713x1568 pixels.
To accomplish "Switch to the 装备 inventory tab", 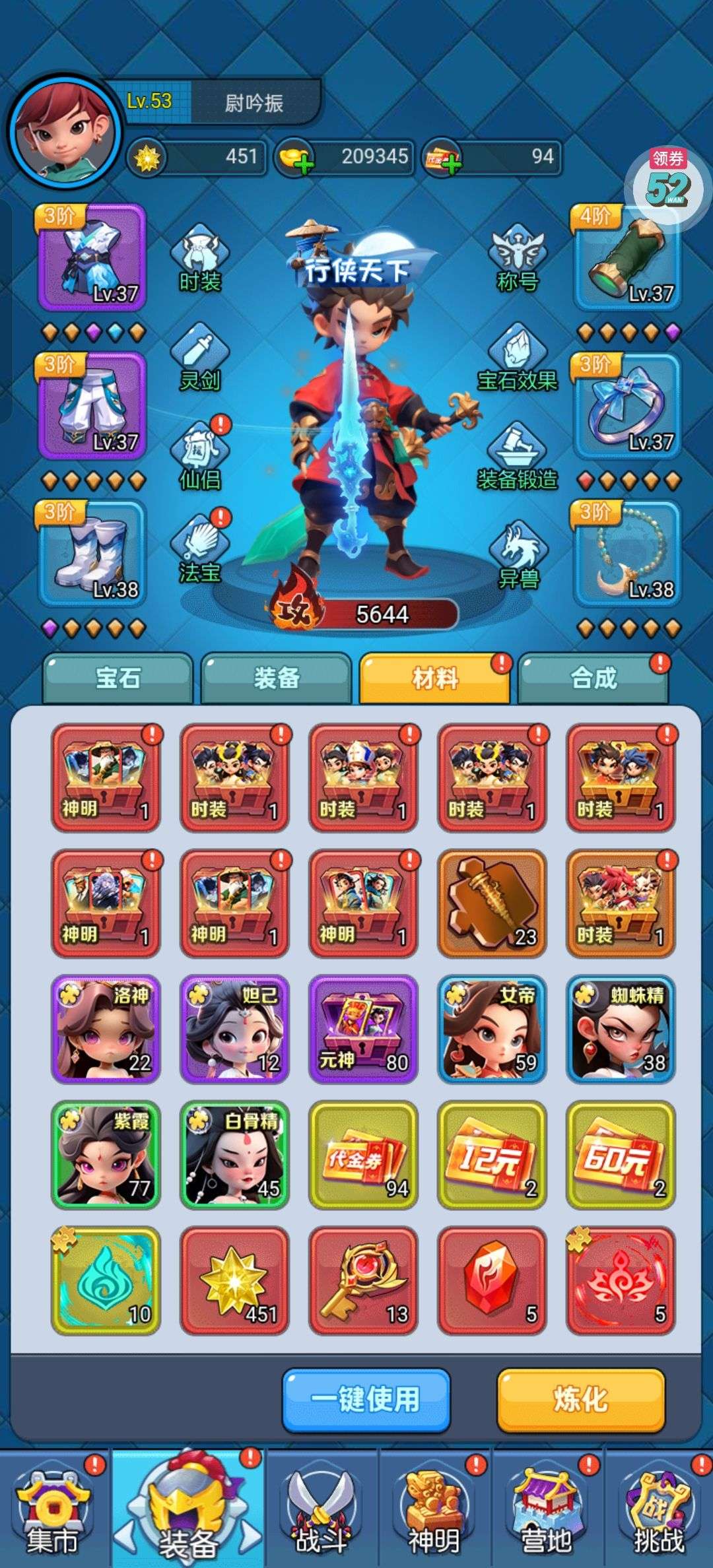I will coord(276,678).
